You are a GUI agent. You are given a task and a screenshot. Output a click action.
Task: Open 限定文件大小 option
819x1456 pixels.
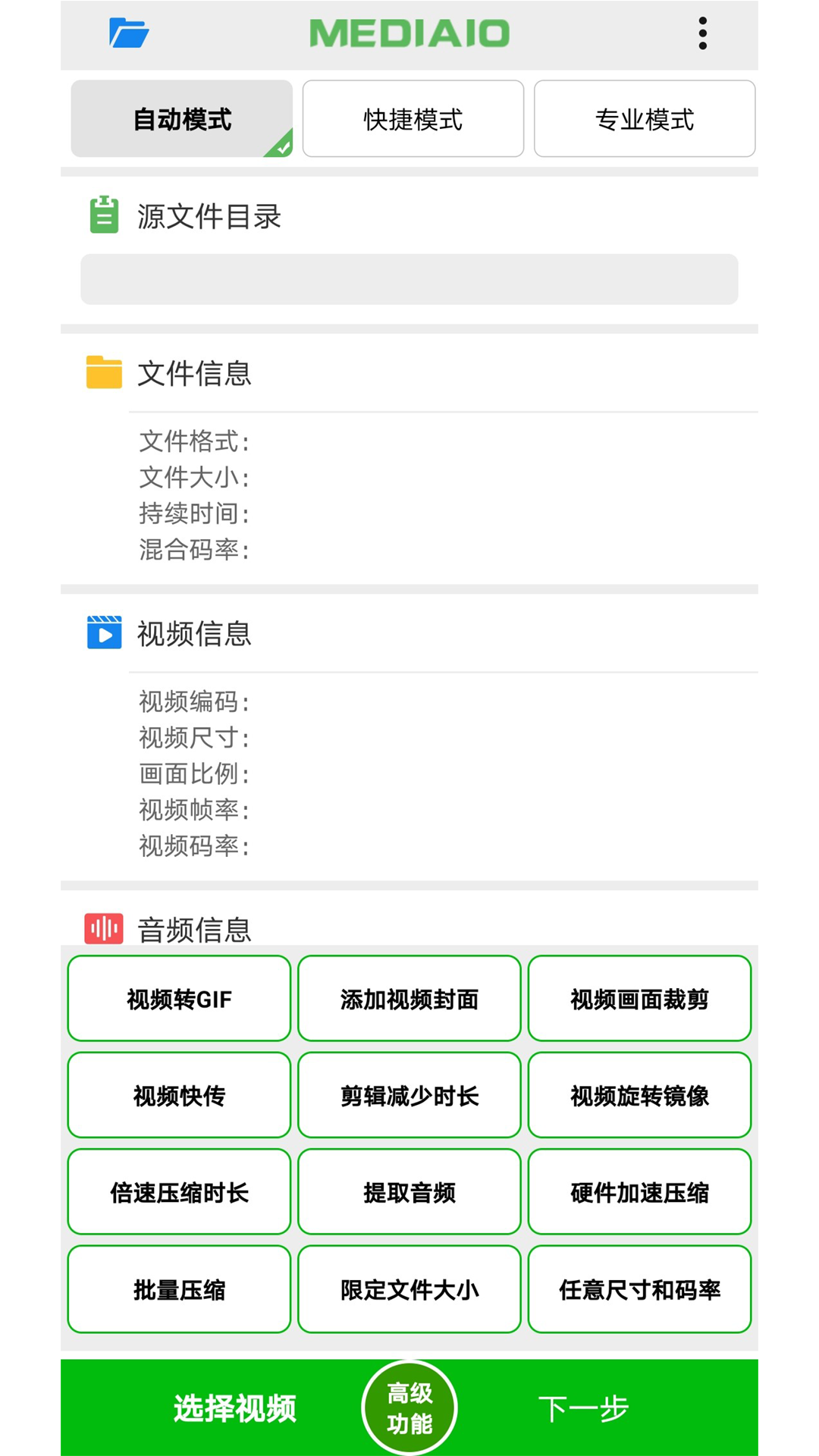[x=409, y=1289]
